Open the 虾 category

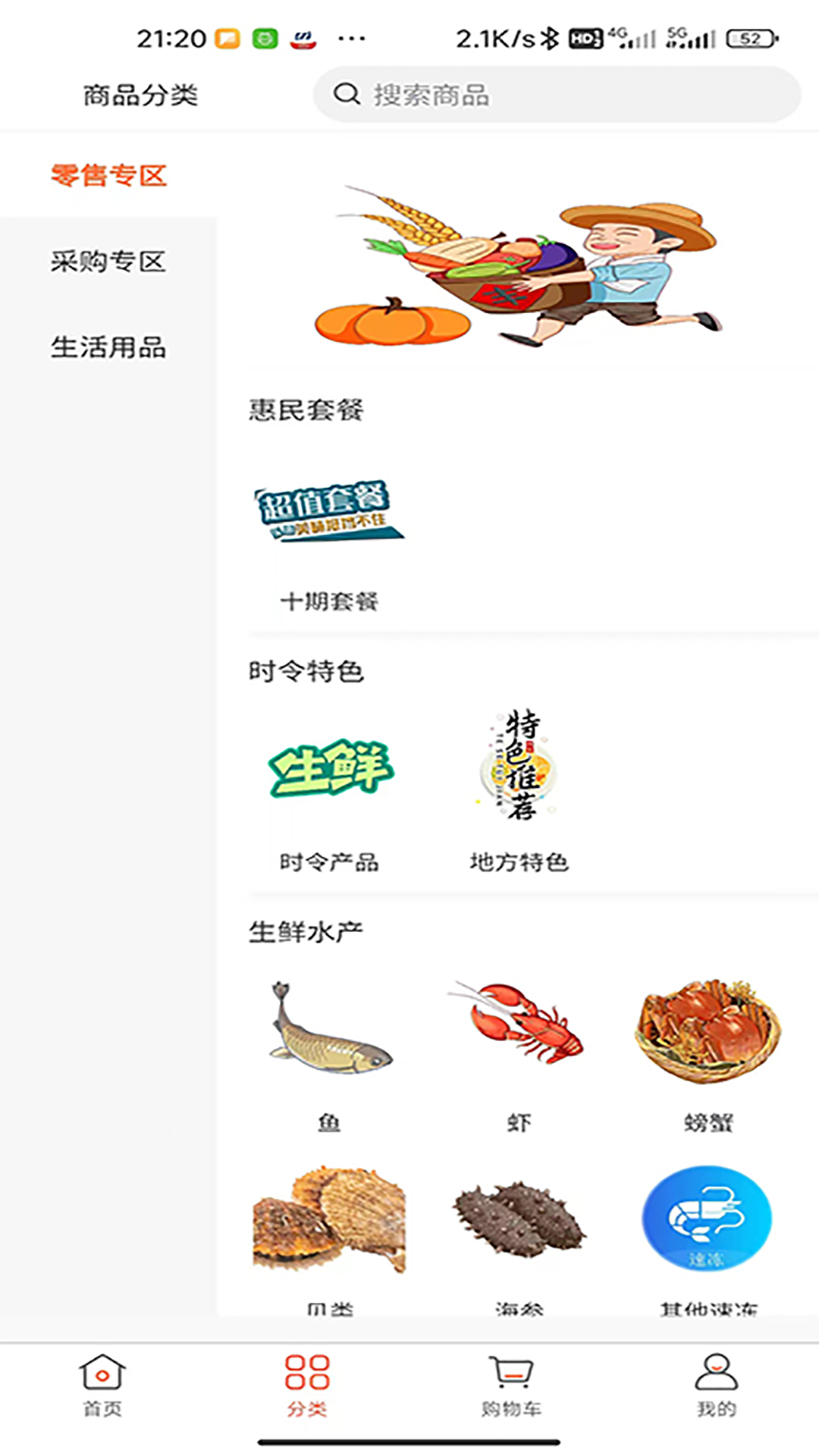519,1054
